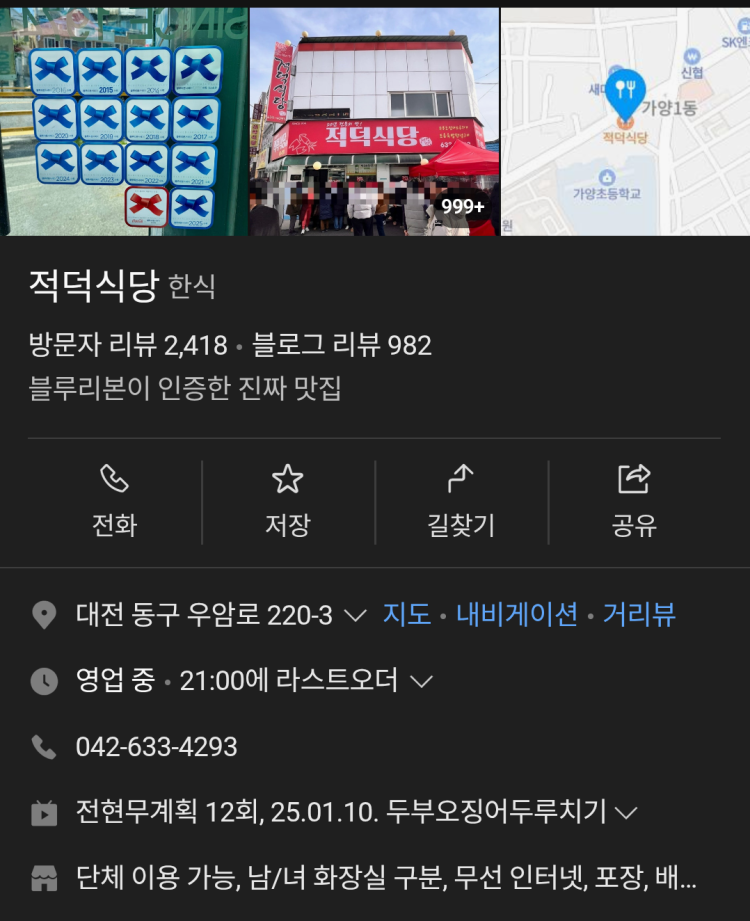Expand the address 대전 동구 우암로 220-3
Screen dimensions: 750x921
click(x=220, y=615)
